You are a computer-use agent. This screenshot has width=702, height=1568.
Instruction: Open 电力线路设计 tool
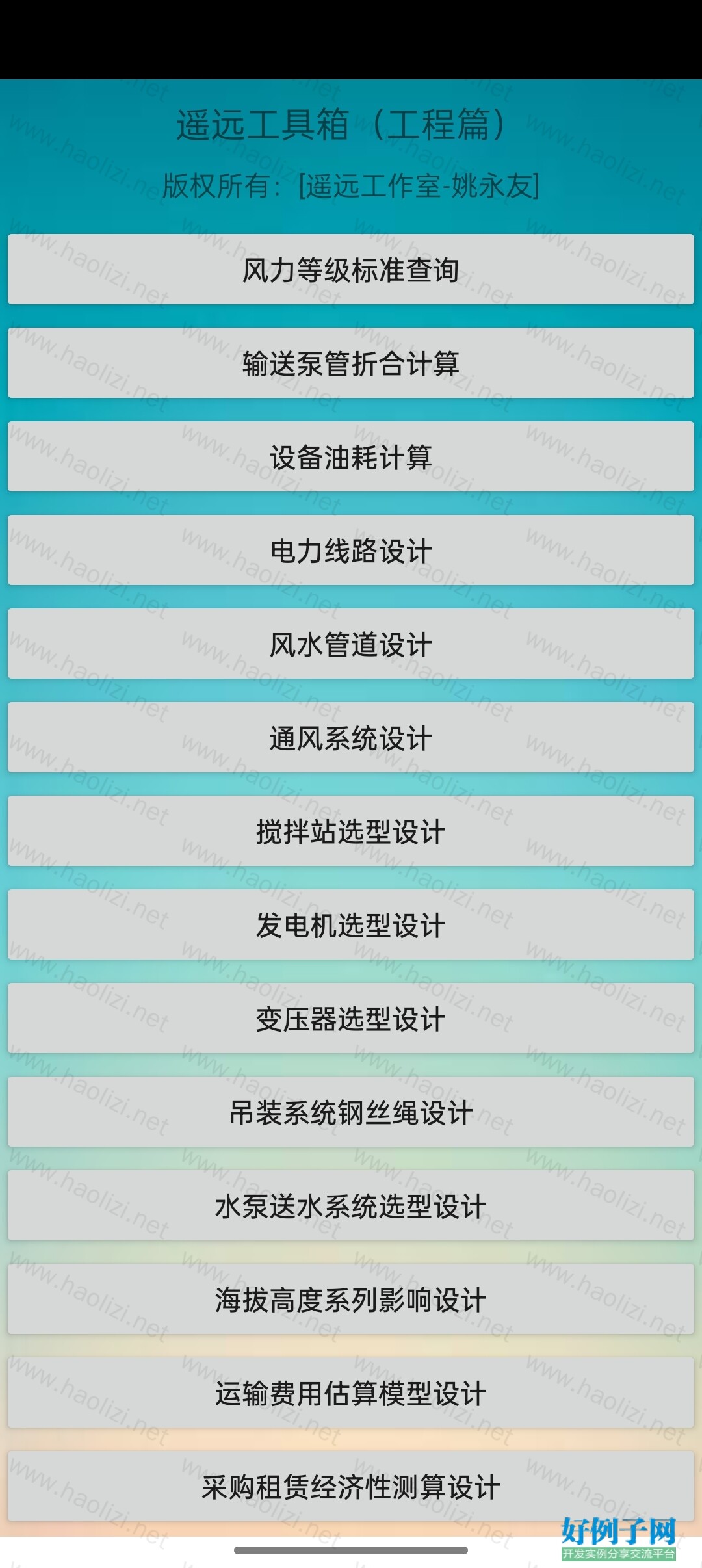(x=351, y=551)
